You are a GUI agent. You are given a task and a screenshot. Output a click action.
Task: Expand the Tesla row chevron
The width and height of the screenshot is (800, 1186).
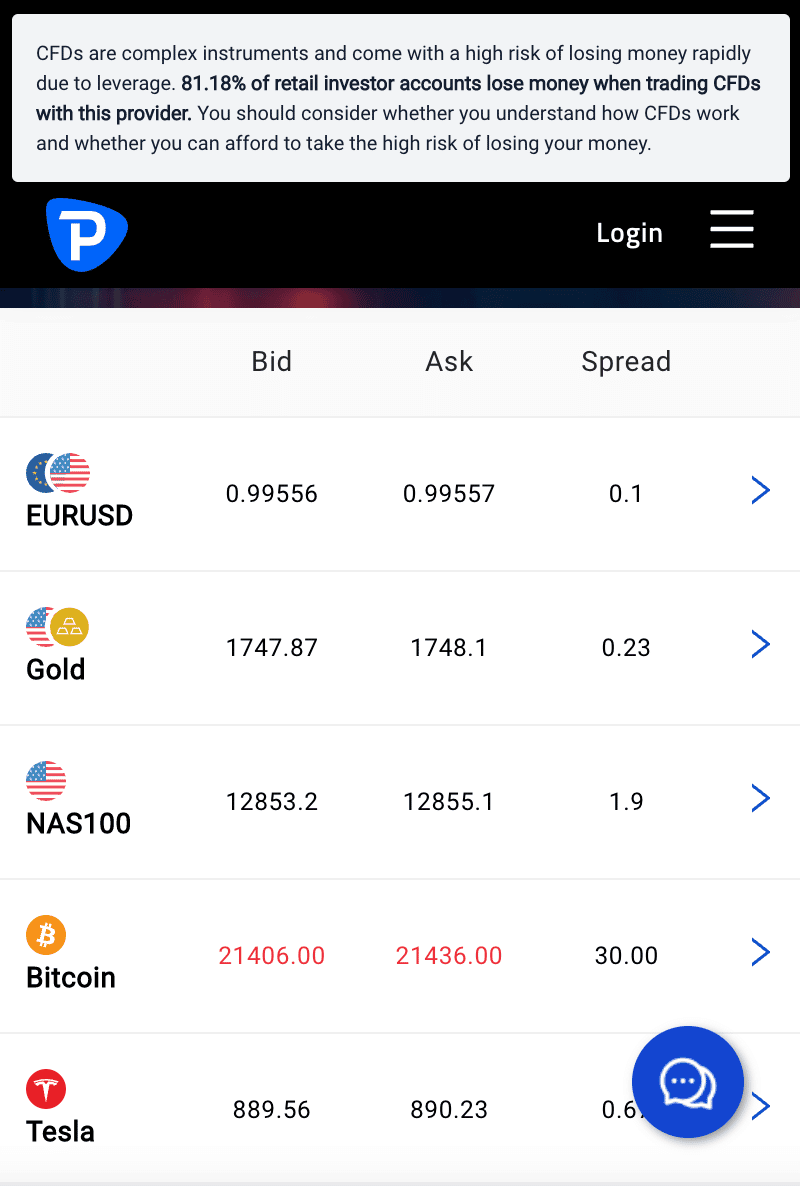(x=761, y=1106)
